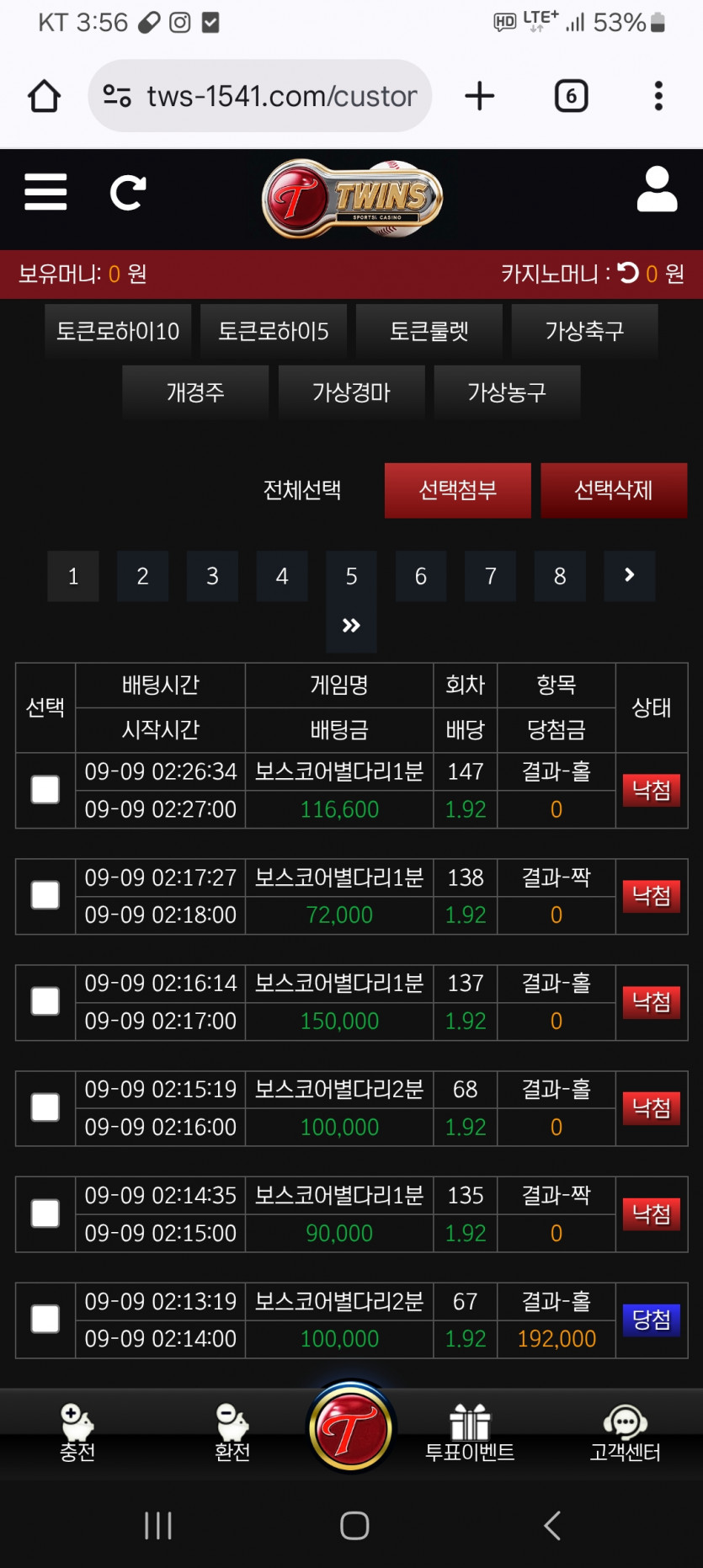Image resolution: width=703 pixels, height=1568 pixels.
Task: Open the 개경주 game tab
Action: pos(195,392)
